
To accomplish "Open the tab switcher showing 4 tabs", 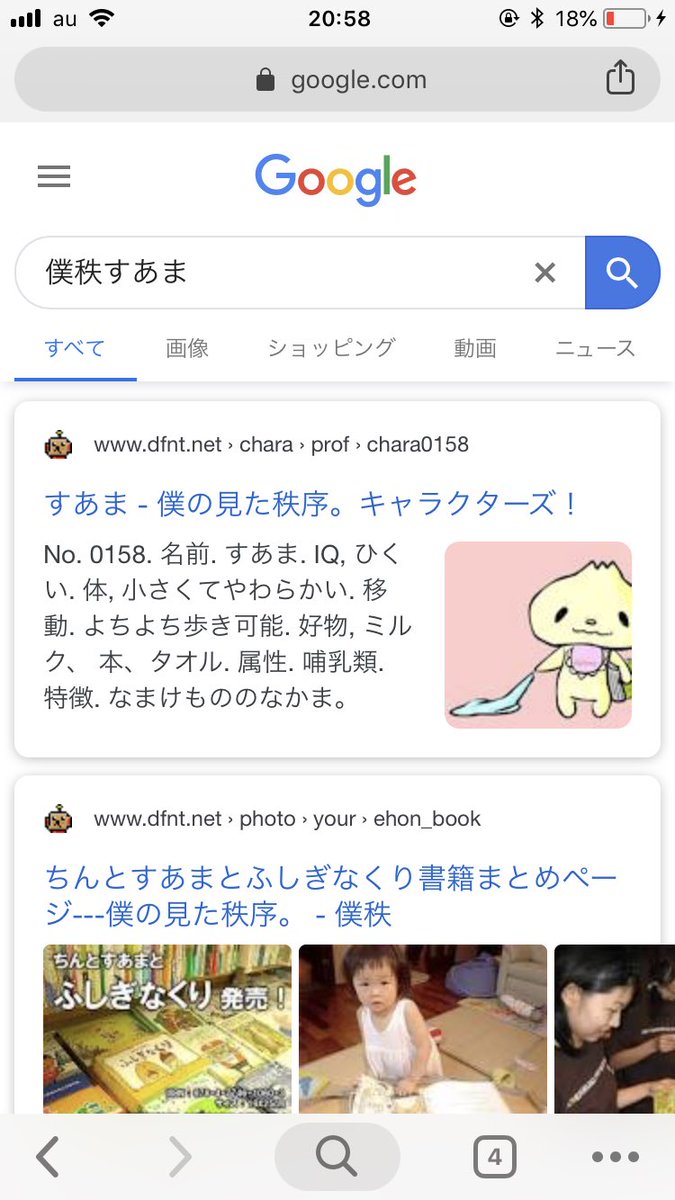I will 494,1158.
